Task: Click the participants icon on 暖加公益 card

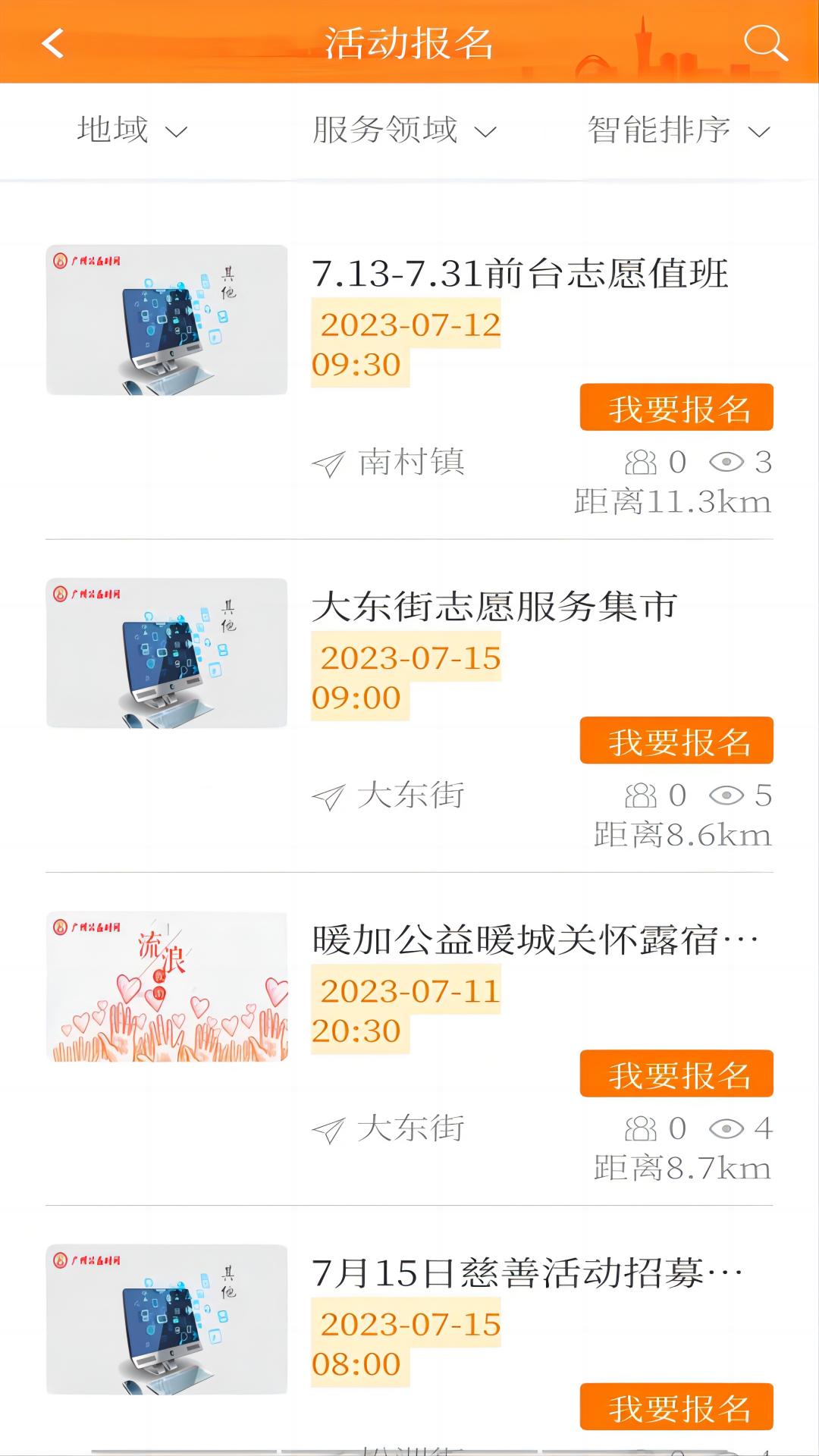Action: (x=641, y=1129)
